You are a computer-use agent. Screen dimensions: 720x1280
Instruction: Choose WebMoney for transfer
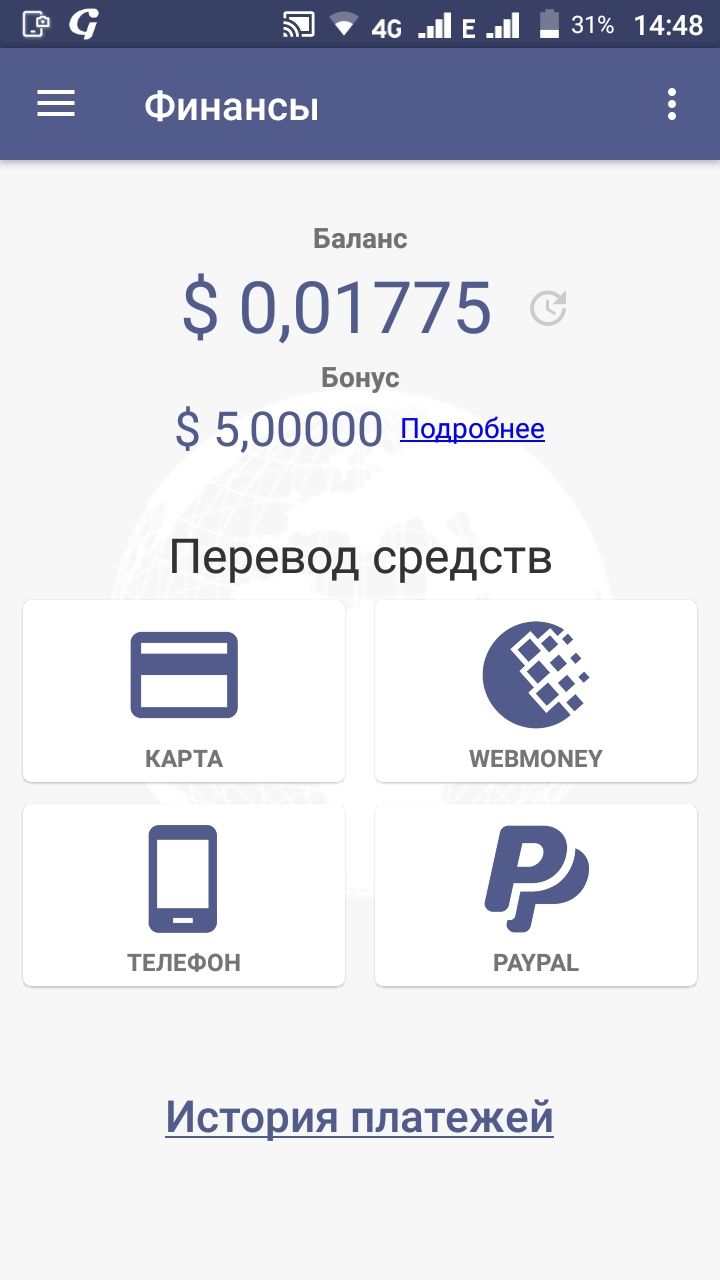[x=536, y=691]
